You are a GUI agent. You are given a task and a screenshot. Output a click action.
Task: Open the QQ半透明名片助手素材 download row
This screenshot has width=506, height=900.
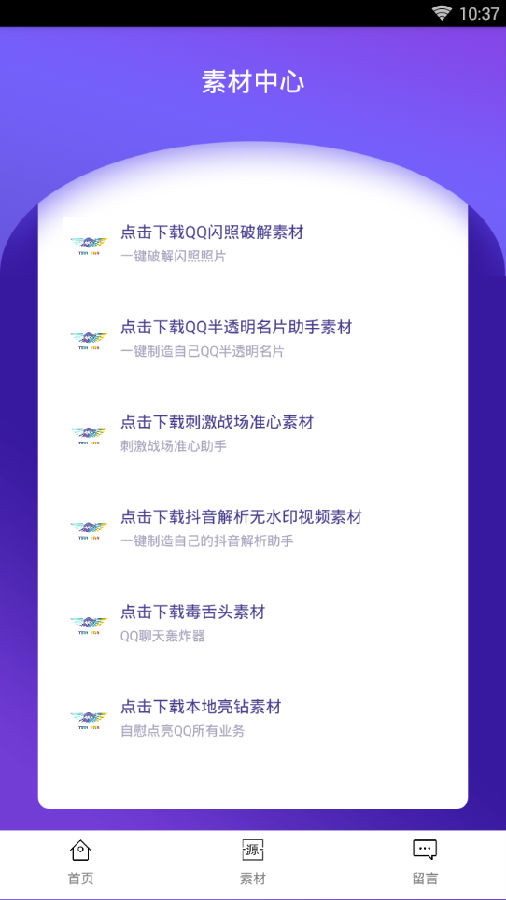click(252, 338)
